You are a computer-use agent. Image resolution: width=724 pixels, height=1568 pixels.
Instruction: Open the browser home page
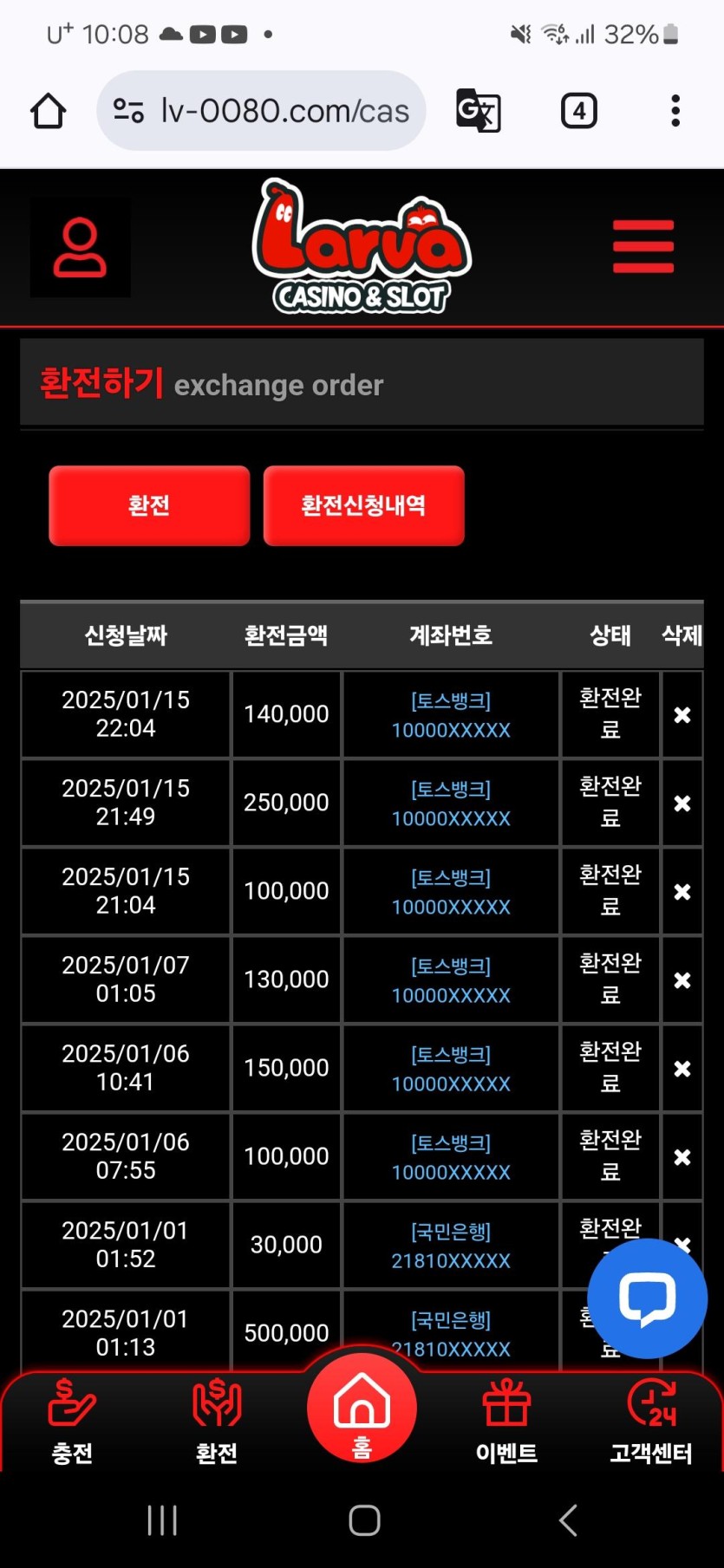pyautogui.click(x=49, y=111)
